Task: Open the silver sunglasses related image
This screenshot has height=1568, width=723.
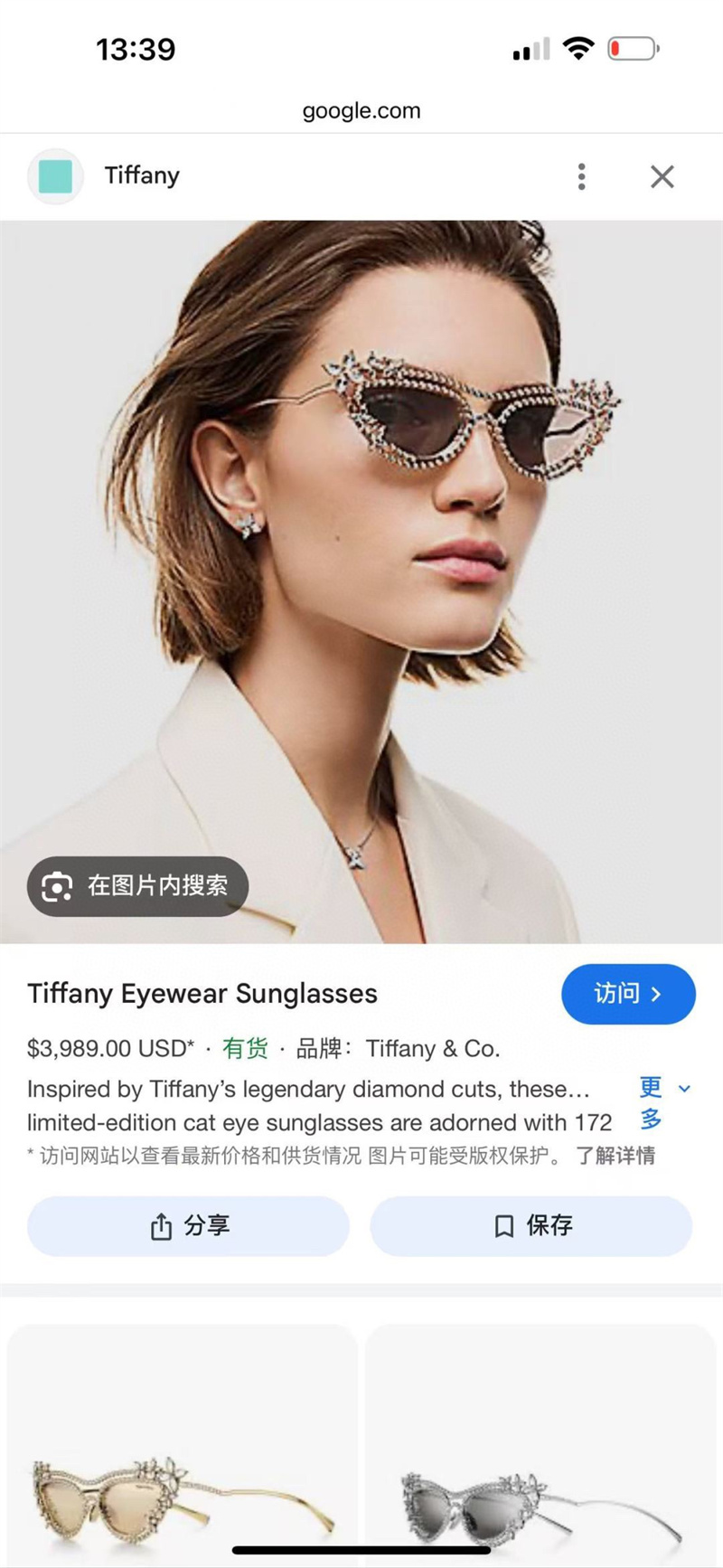Action: (x=540, y=1447)
